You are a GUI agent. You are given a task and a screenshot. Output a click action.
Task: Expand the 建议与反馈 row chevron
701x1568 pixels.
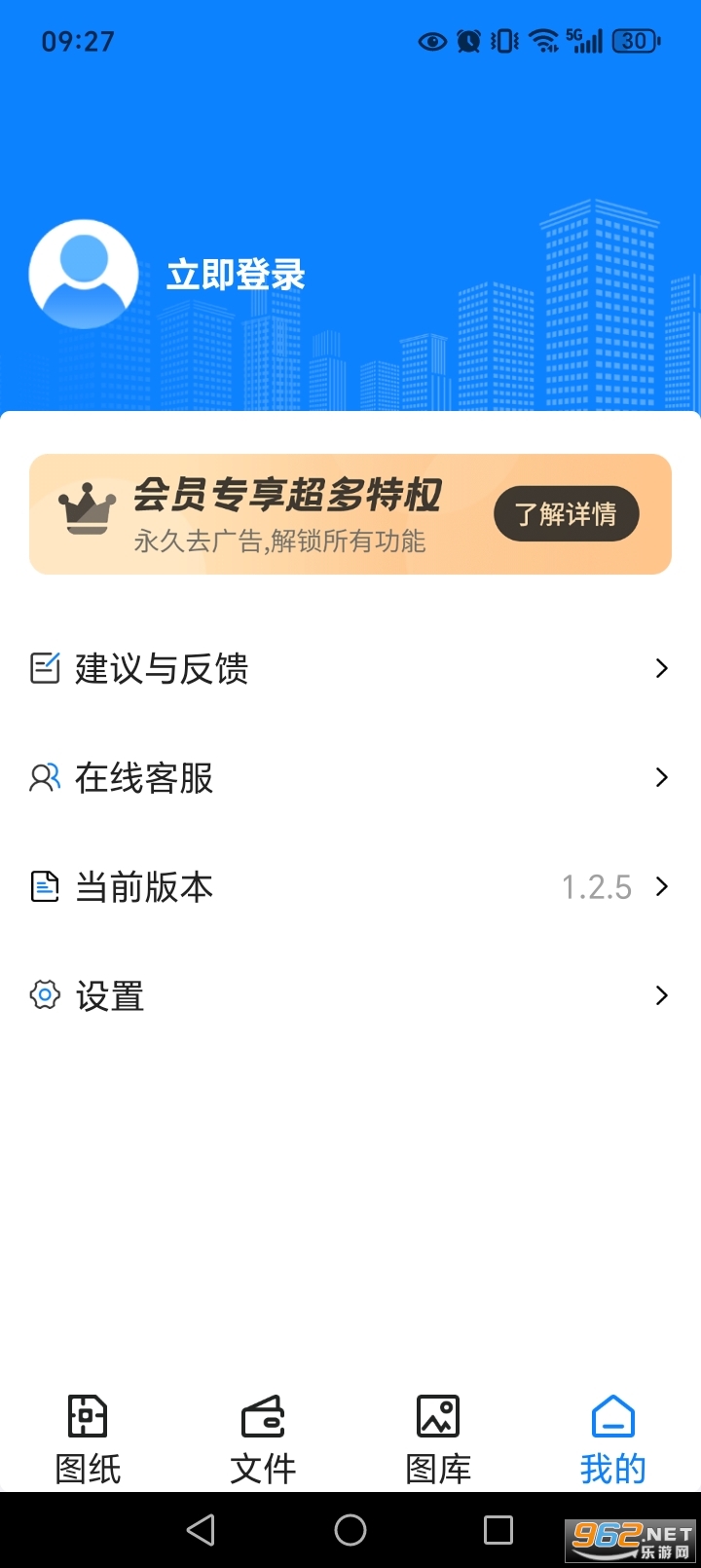pos(662,669)
